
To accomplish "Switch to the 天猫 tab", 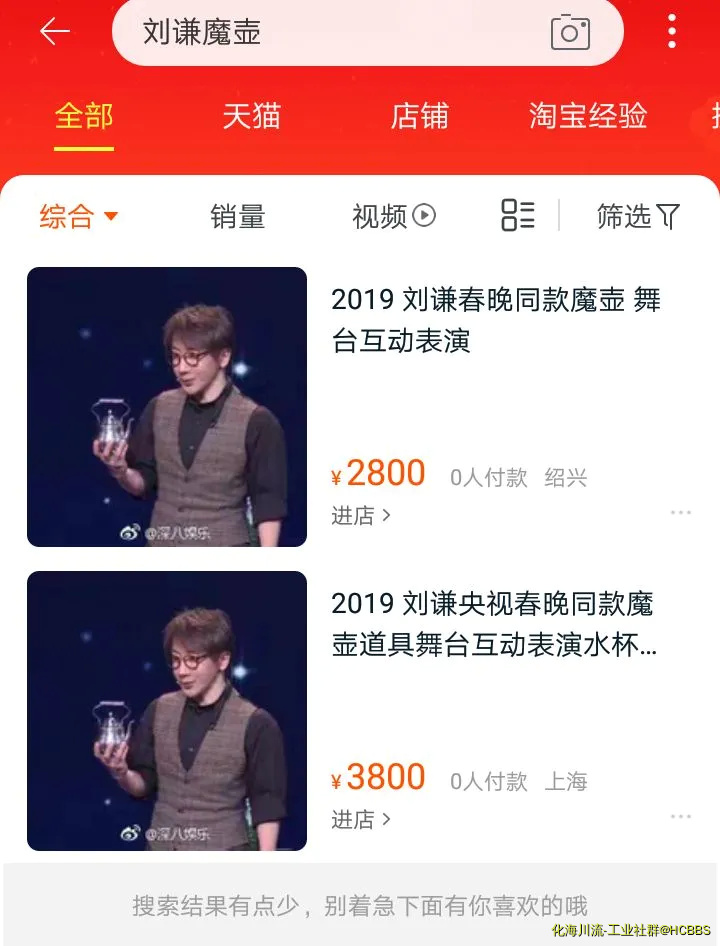I will [x=251, y=116].
